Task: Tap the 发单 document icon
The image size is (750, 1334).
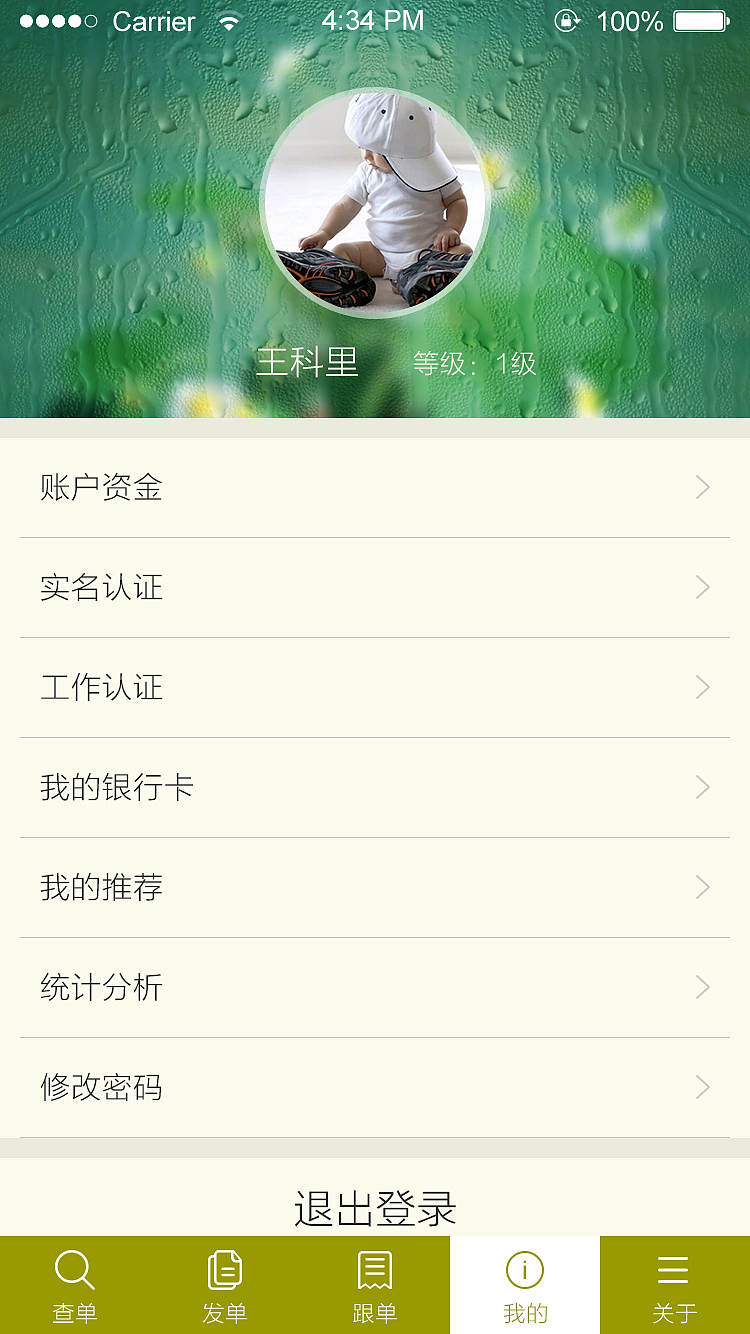Action: [225, 1271]
